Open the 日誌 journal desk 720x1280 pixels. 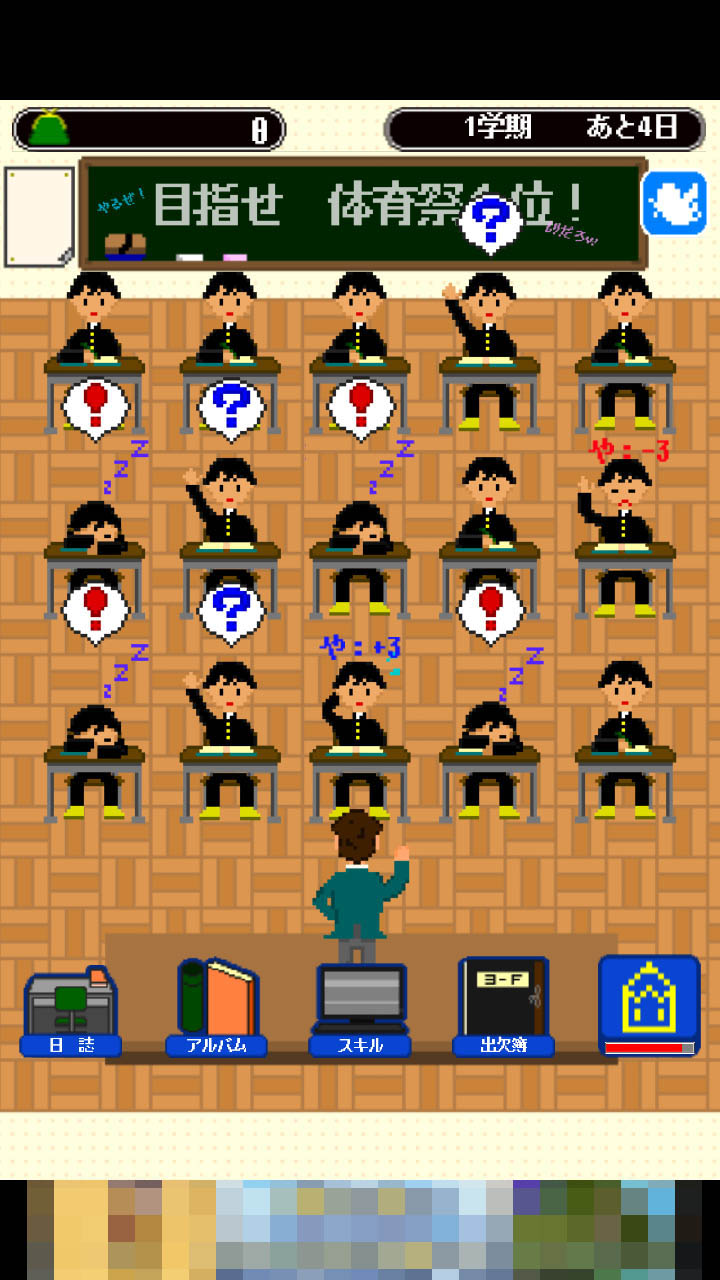[71, 1011]
